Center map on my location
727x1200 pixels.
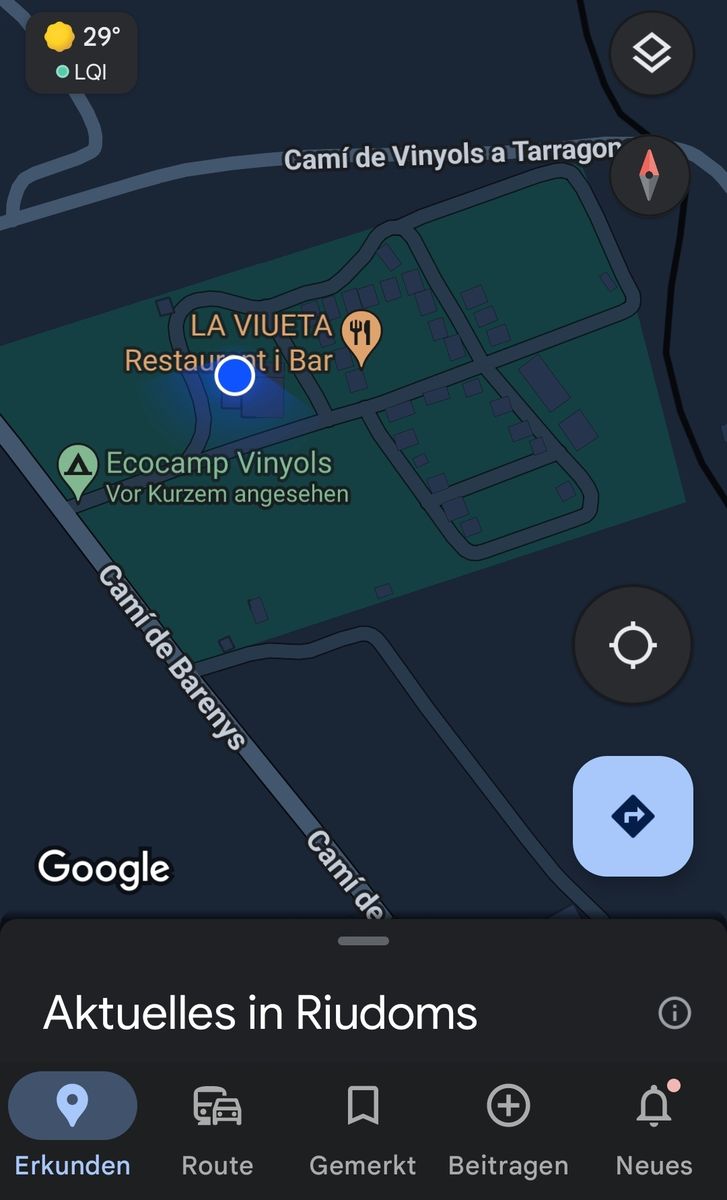[x=632, y=645]
